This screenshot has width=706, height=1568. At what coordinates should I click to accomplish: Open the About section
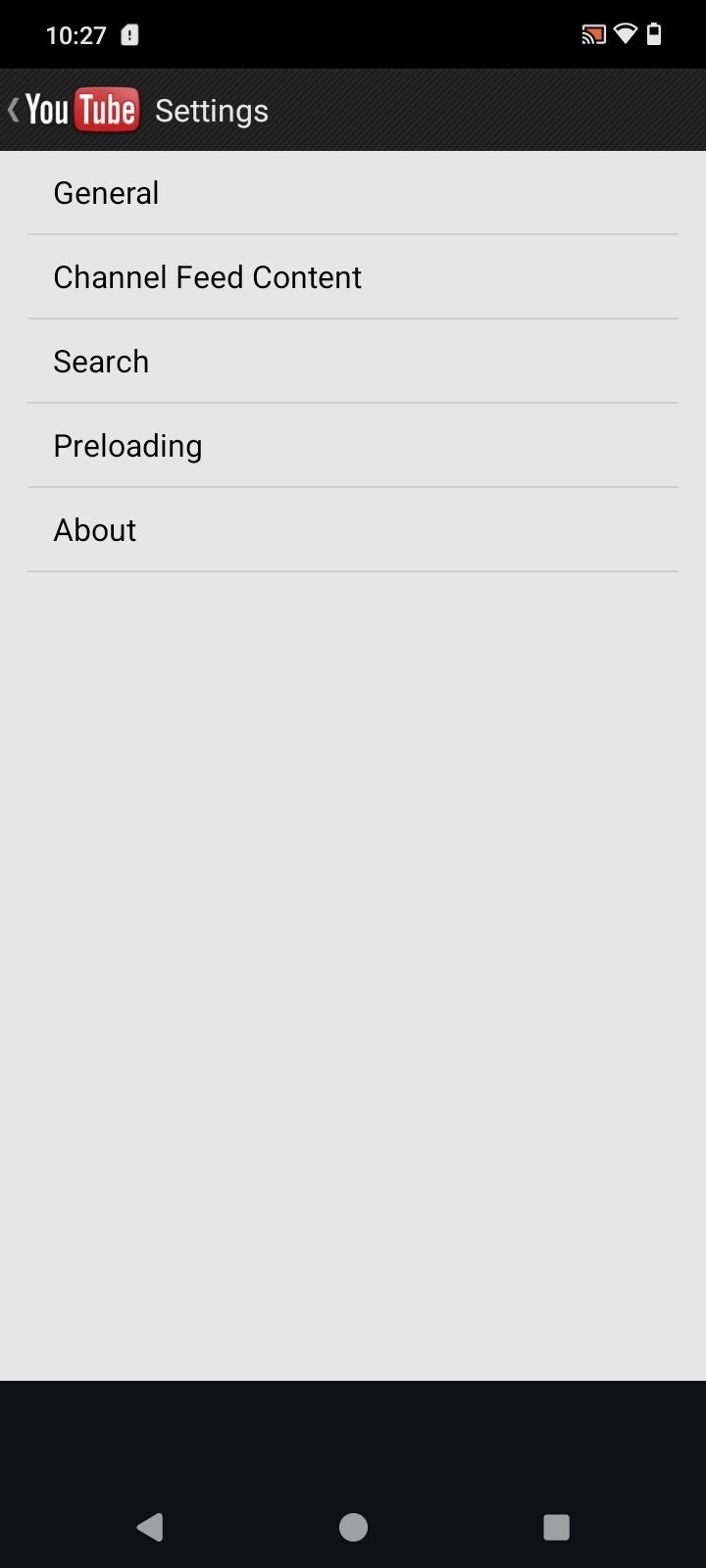353,530
